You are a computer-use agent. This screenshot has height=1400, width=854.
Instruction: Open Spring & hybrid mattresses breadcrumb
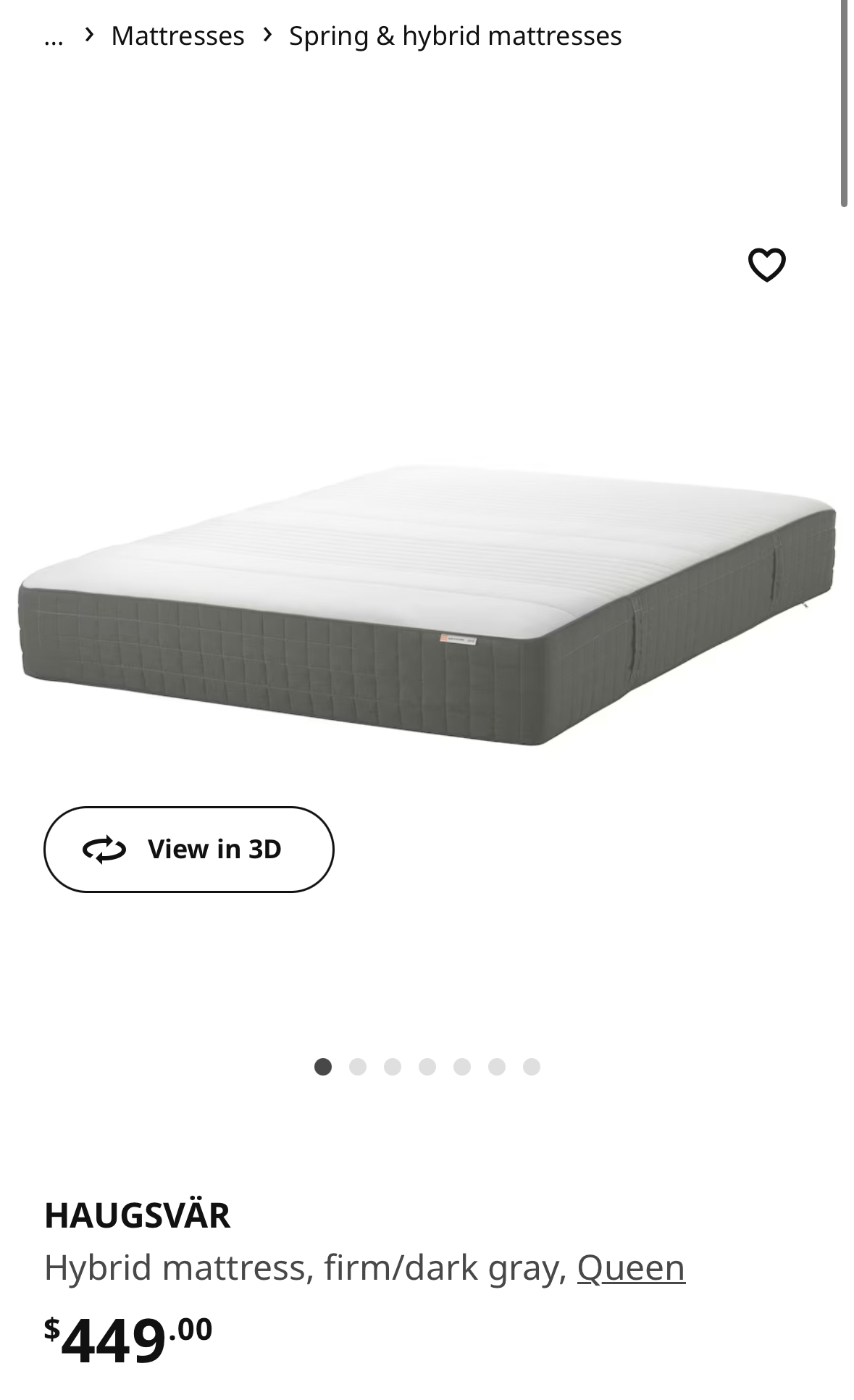pyautogui.click(x=455, y=35)
